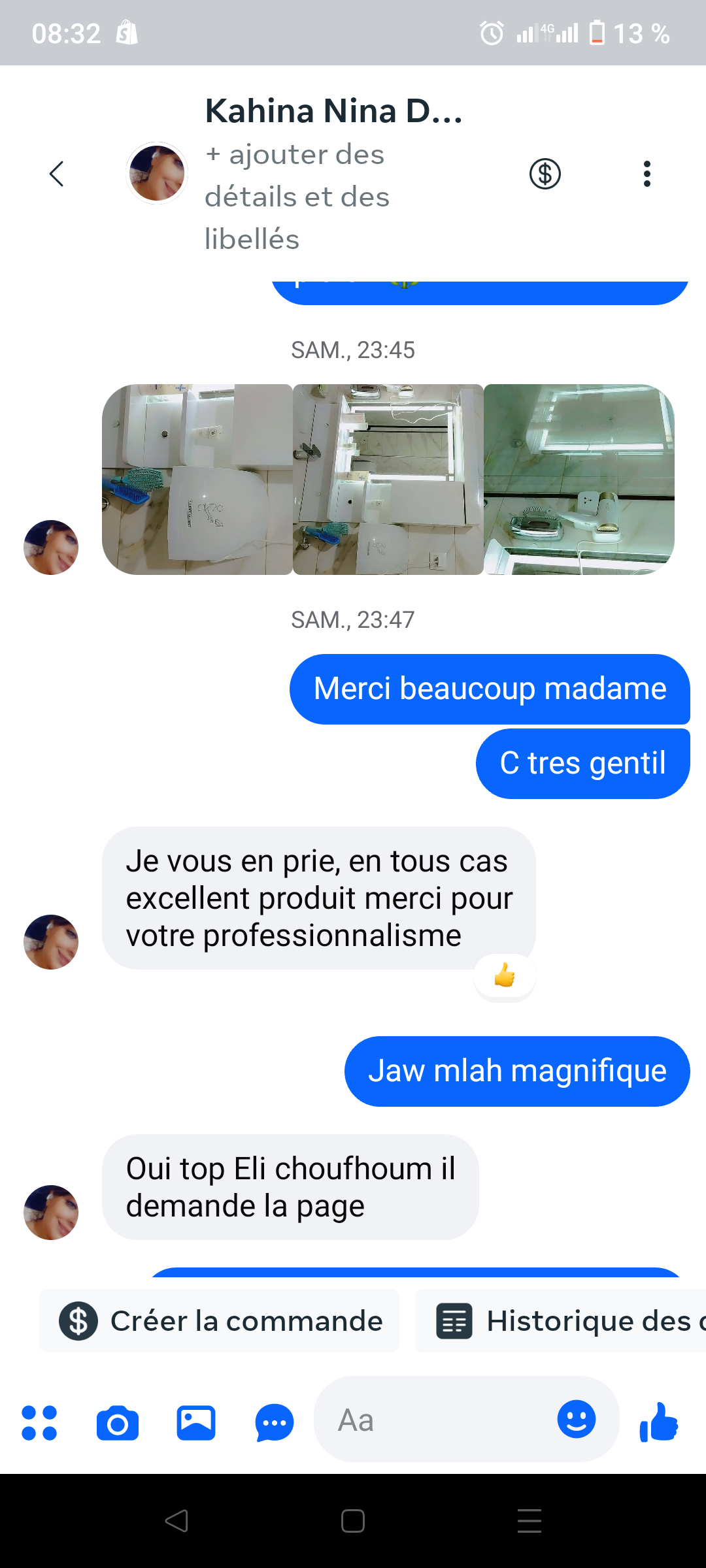Open the voice message chat bubble icon
706x1568 pixels.
click(273, 1419)
